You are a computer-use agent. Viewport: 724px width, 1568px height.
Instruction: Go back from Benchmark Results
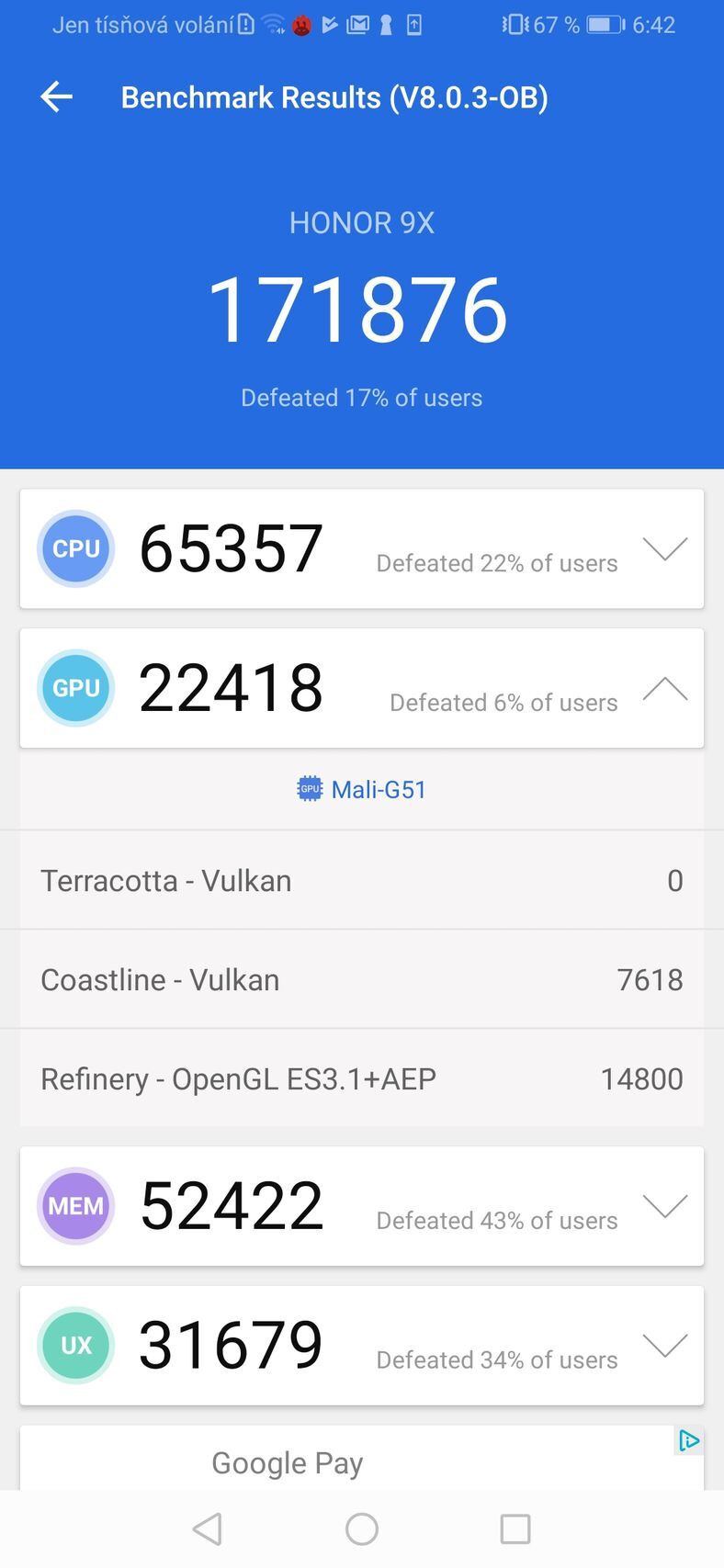[x=57, y=96]
